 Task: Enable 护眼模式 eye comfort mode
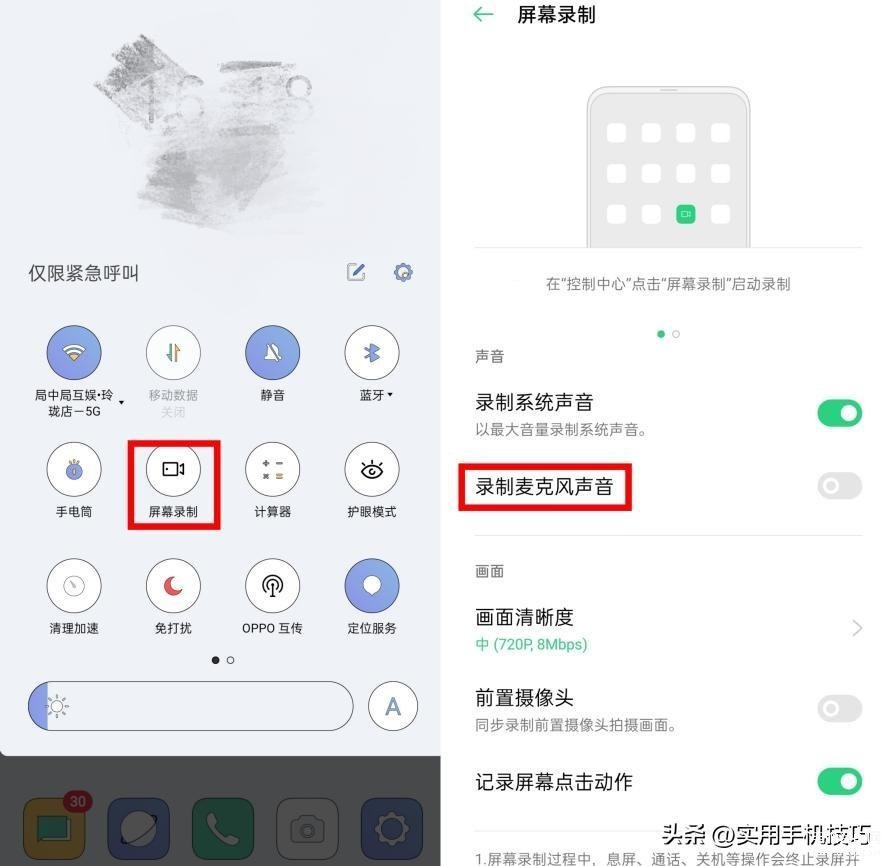[x=372, y=469]
